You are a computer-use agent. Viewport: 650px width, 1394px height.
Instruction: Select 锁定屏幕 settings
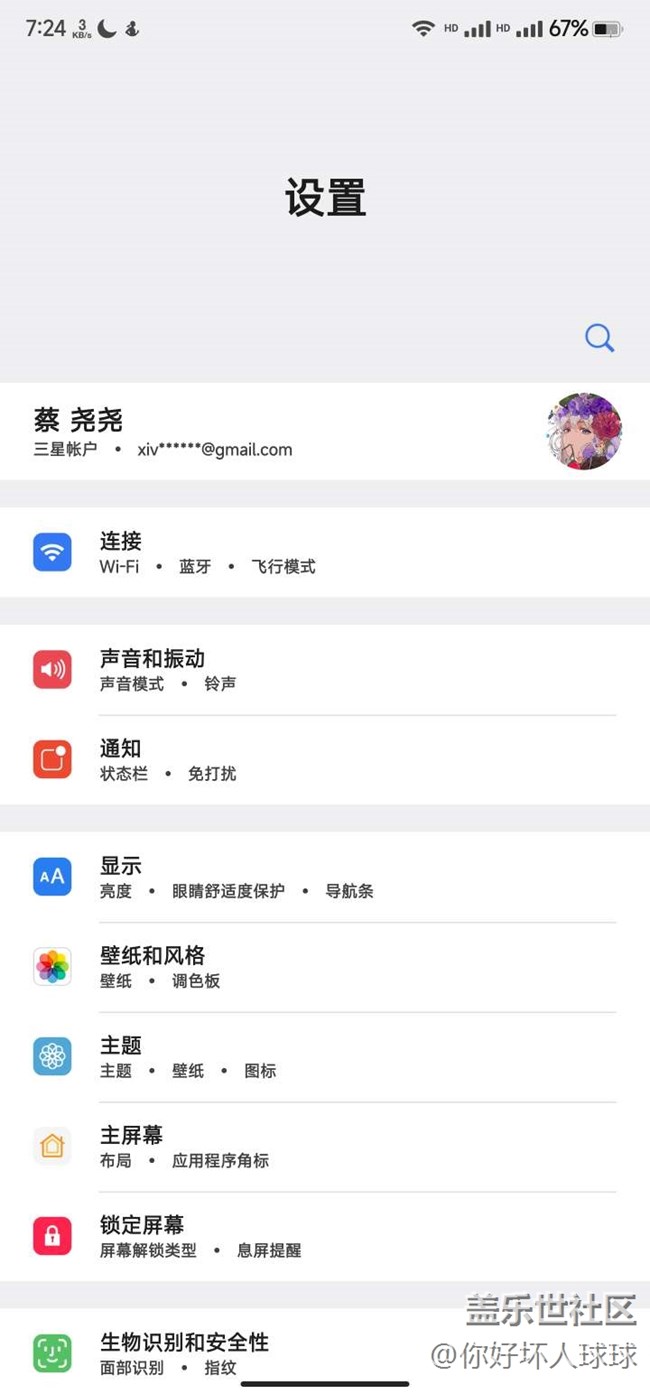coord(300,1237)
